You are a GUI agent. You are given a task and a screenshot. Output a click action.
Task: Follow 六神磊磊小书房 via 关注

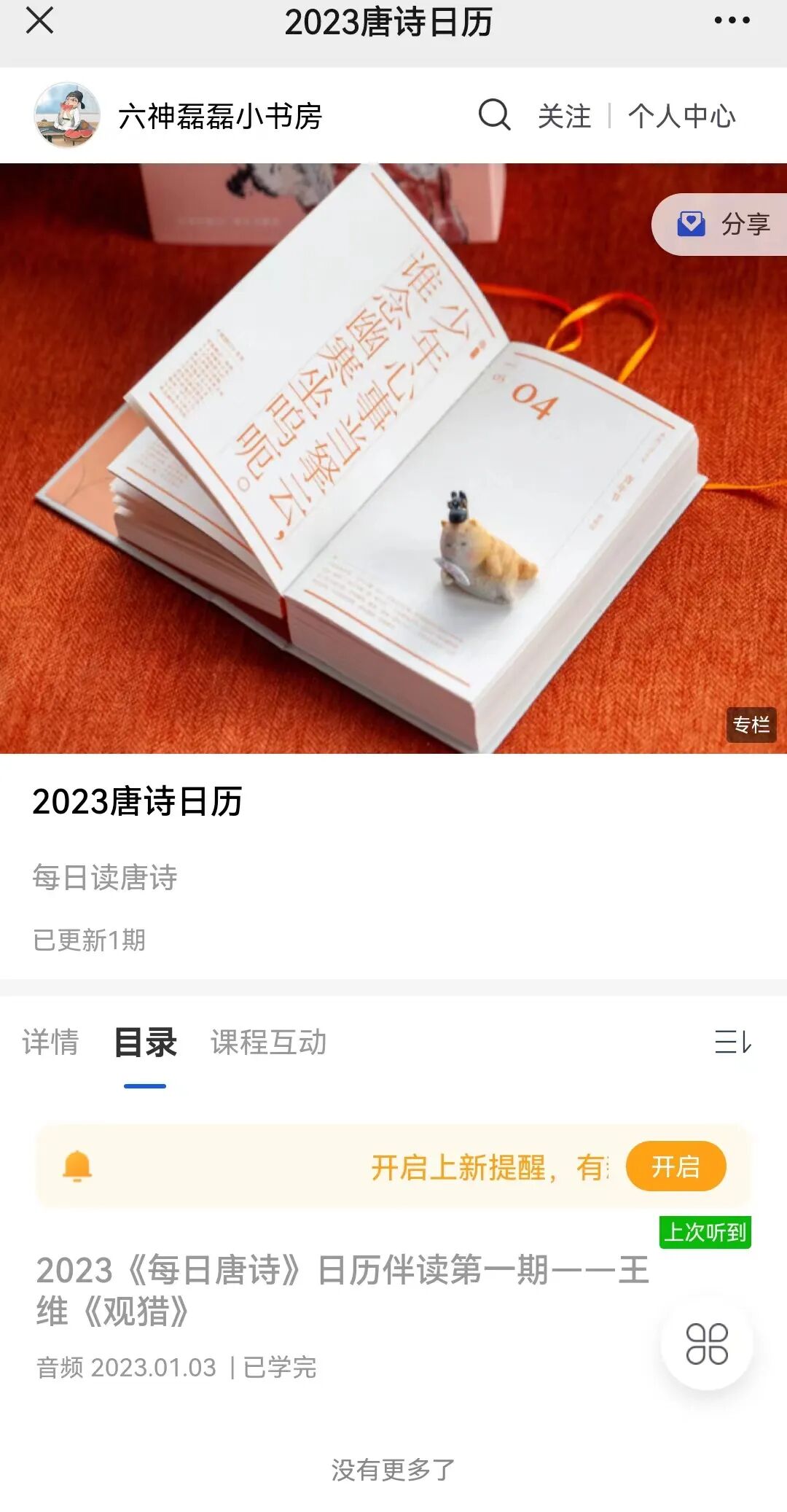coord(564,116)
